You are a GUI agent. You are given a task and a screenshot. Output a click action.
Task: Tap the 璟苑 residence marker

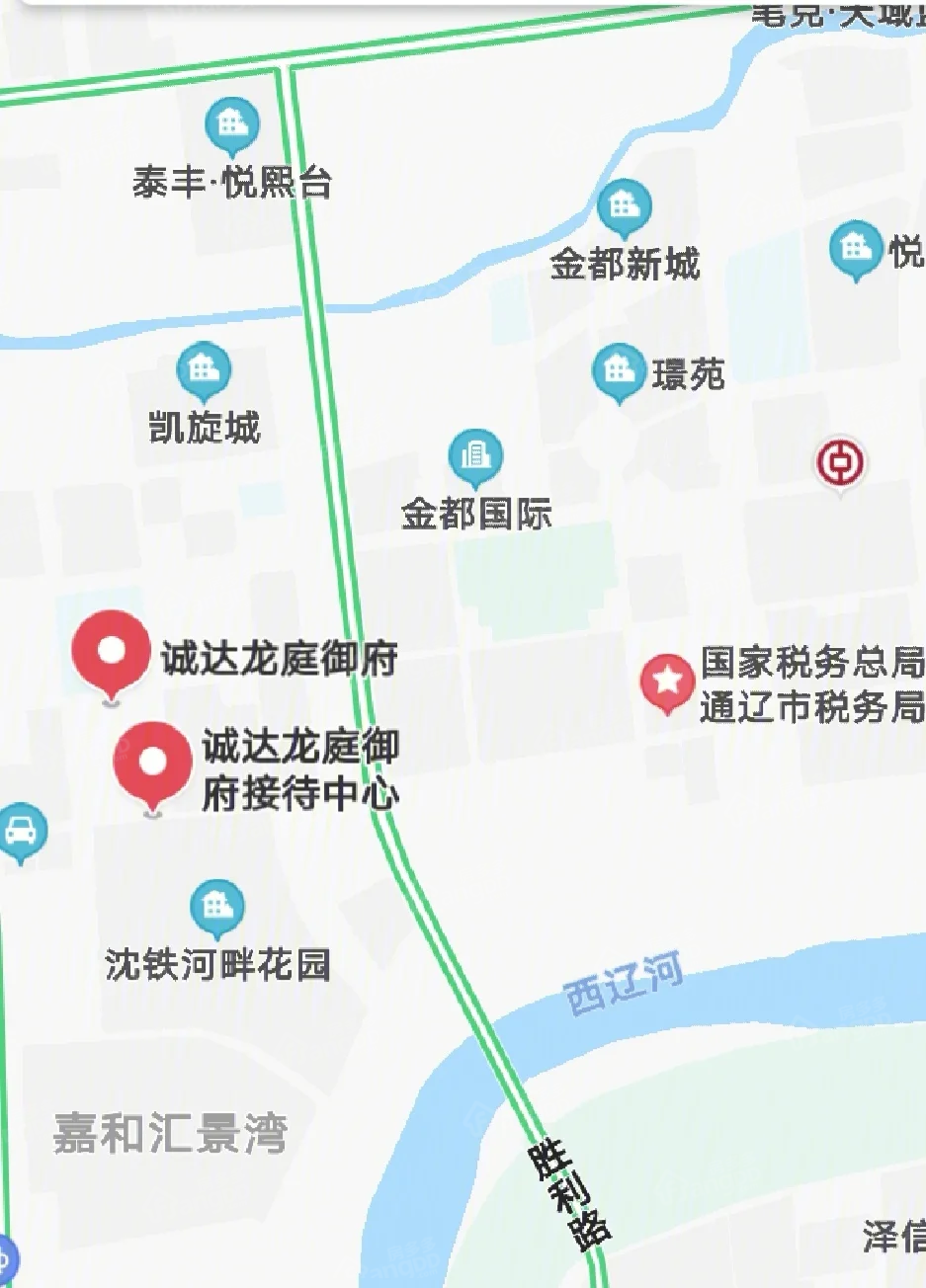(619, 371)
